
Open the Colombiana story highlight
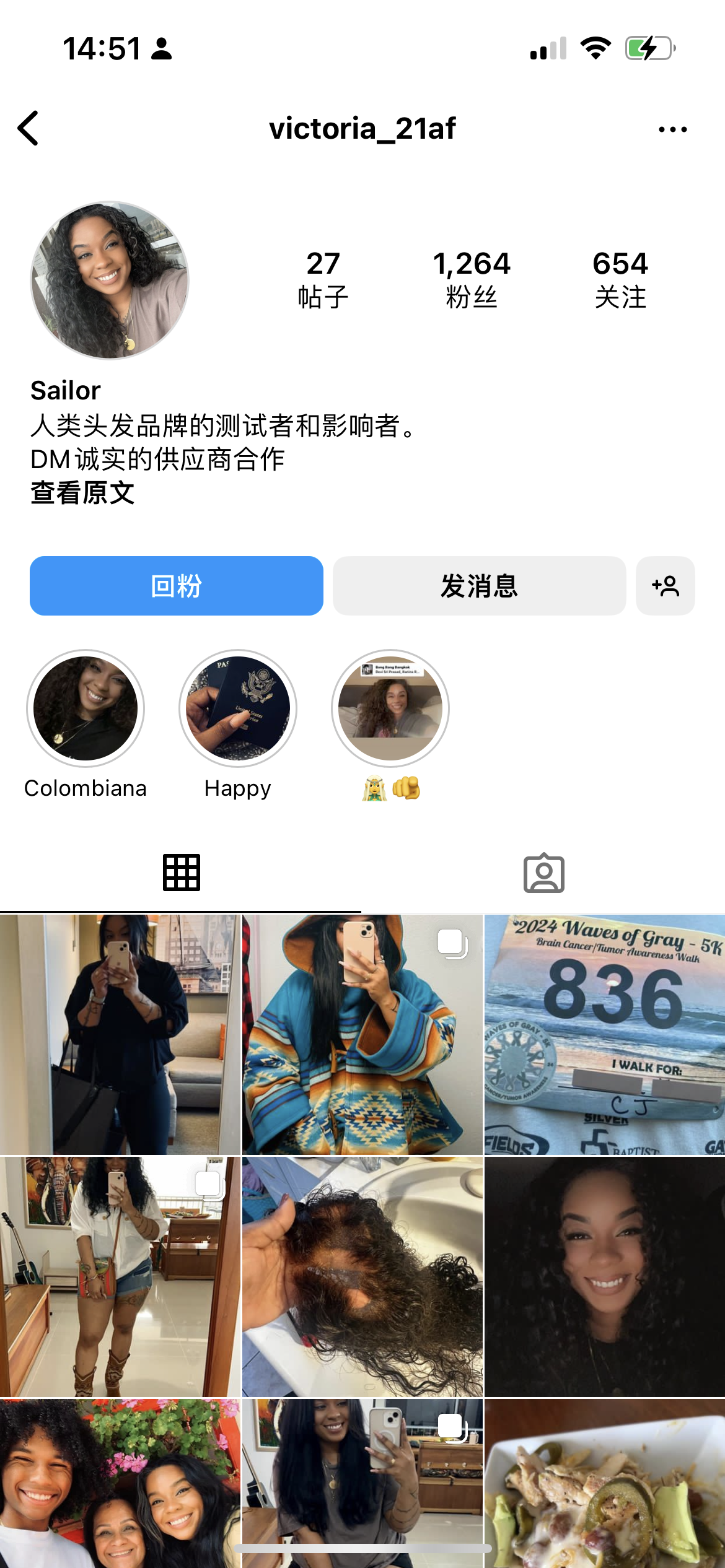pyautogui.click(x=86, y=708)
